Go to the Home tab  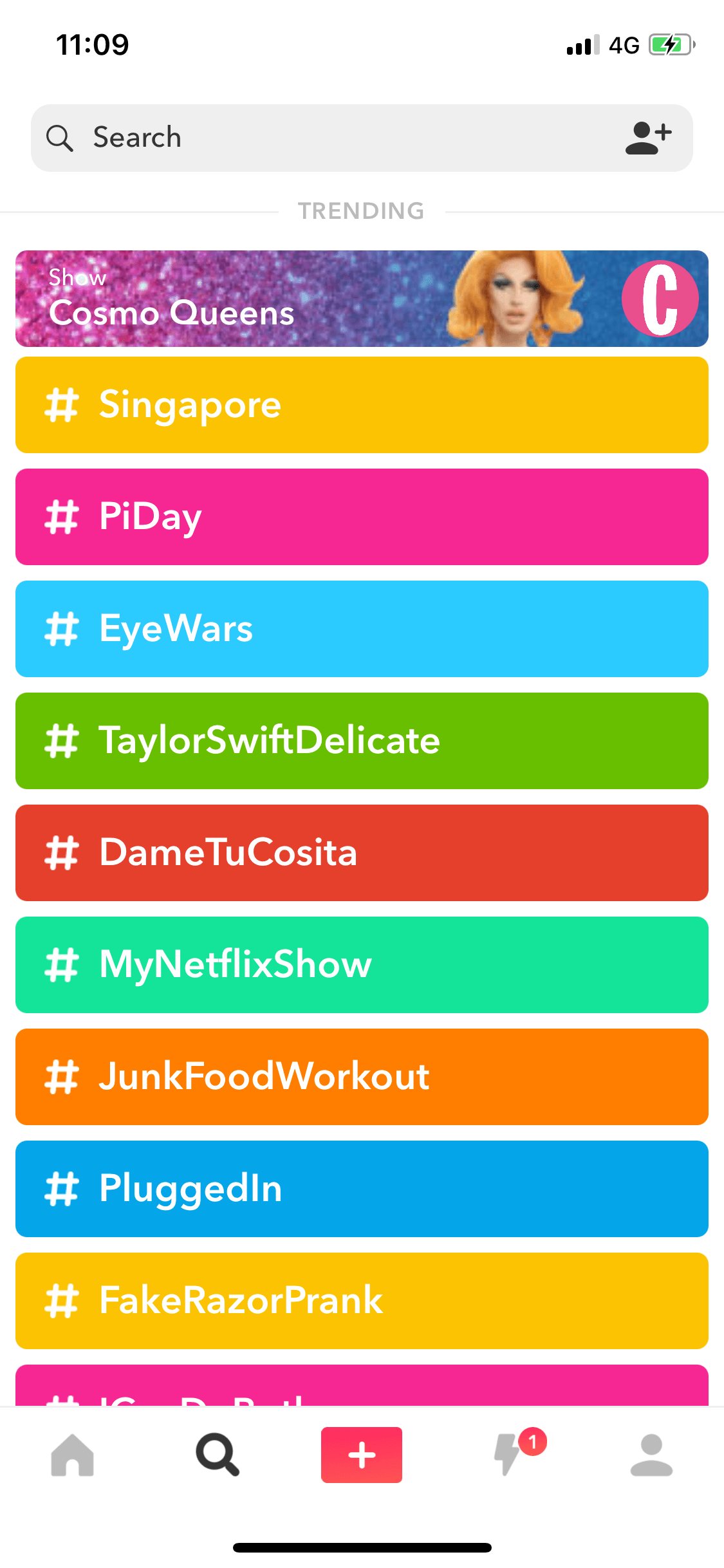[x=72, y=1455]
